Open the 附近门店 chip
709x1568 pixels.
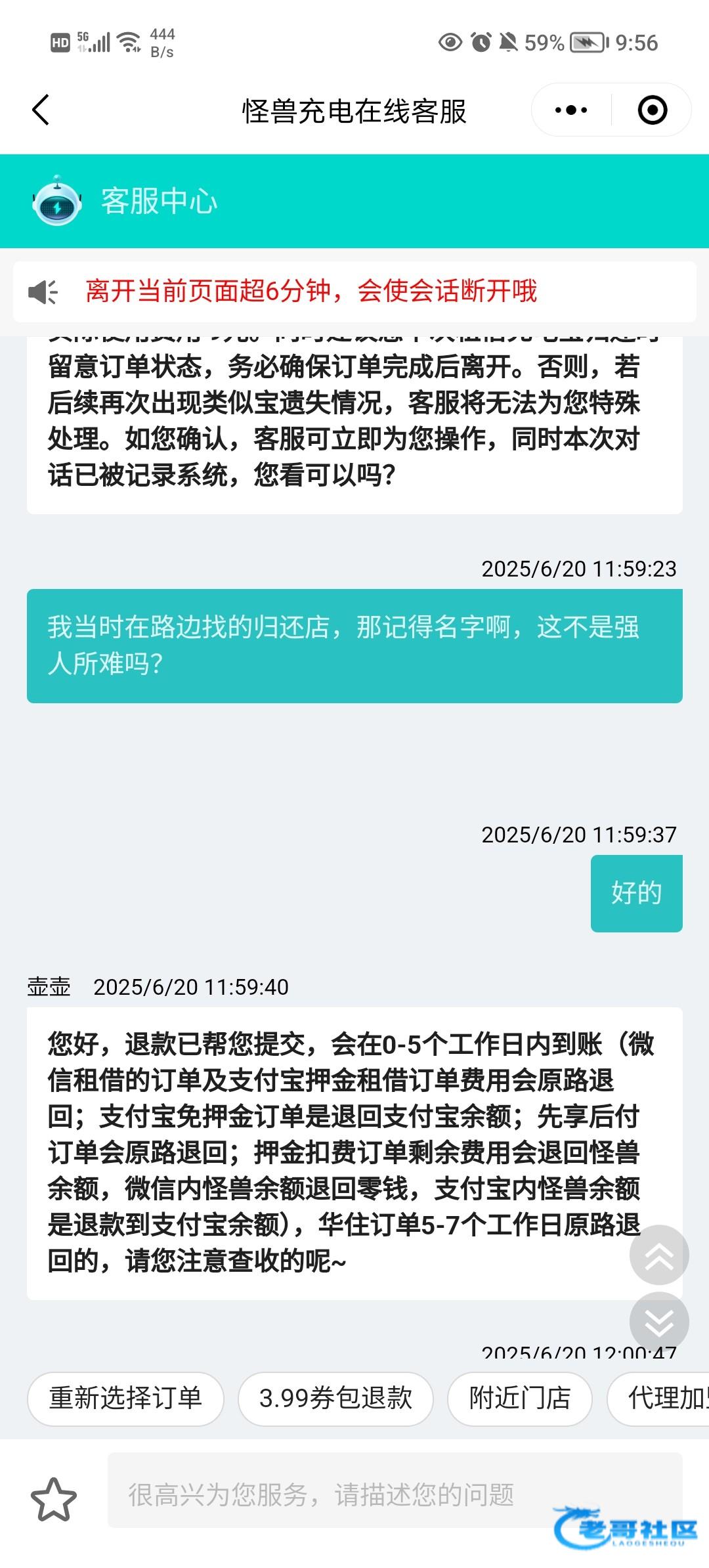coord(520,1399)
